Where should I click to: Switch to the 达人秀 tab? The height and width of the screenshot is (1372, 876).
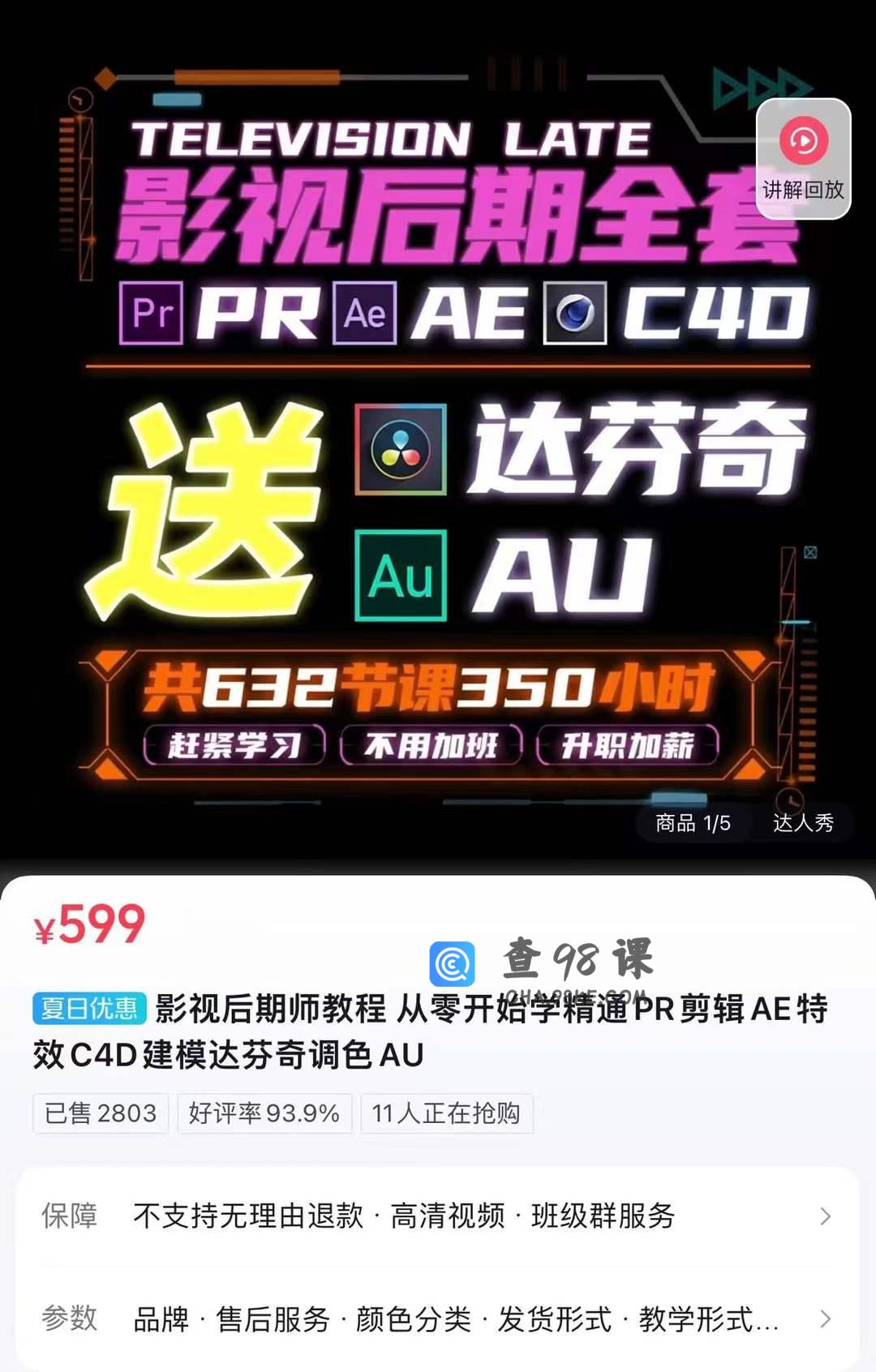pos(802,823)
